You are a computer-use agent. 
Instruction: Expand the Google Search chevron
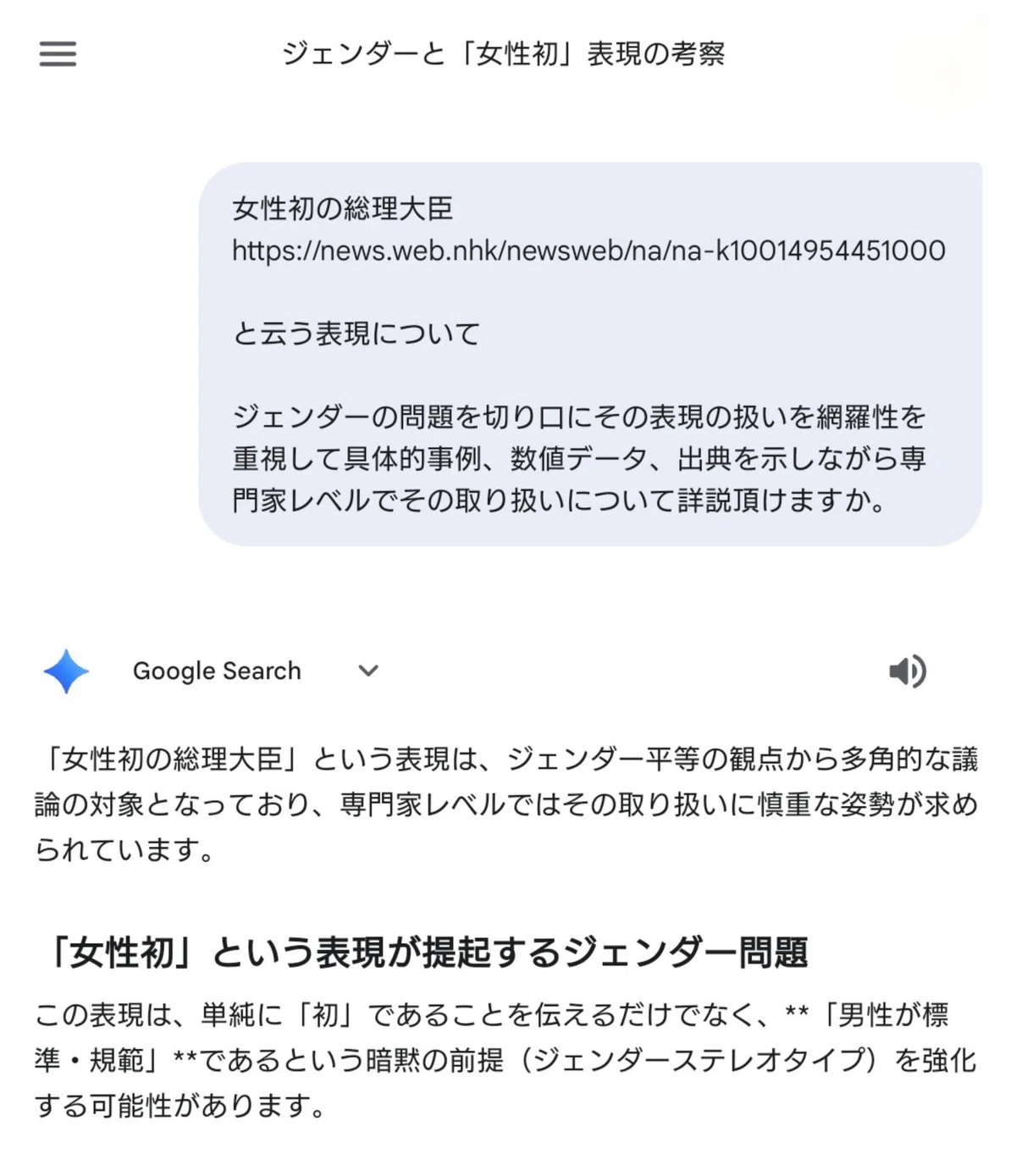click(368, 671)
